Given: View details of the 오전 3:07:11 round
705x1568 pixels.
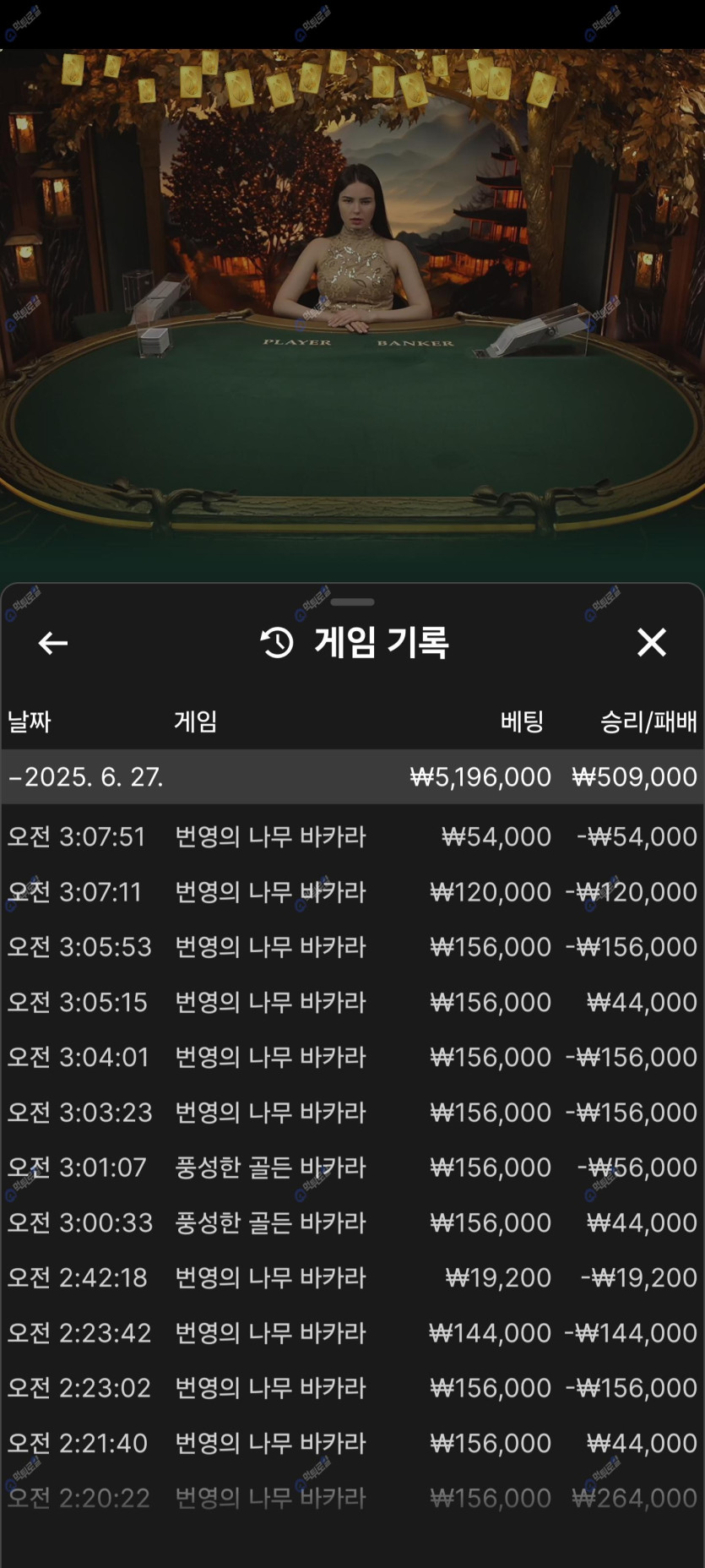Looking at the screenshot, I should (352, 891).
